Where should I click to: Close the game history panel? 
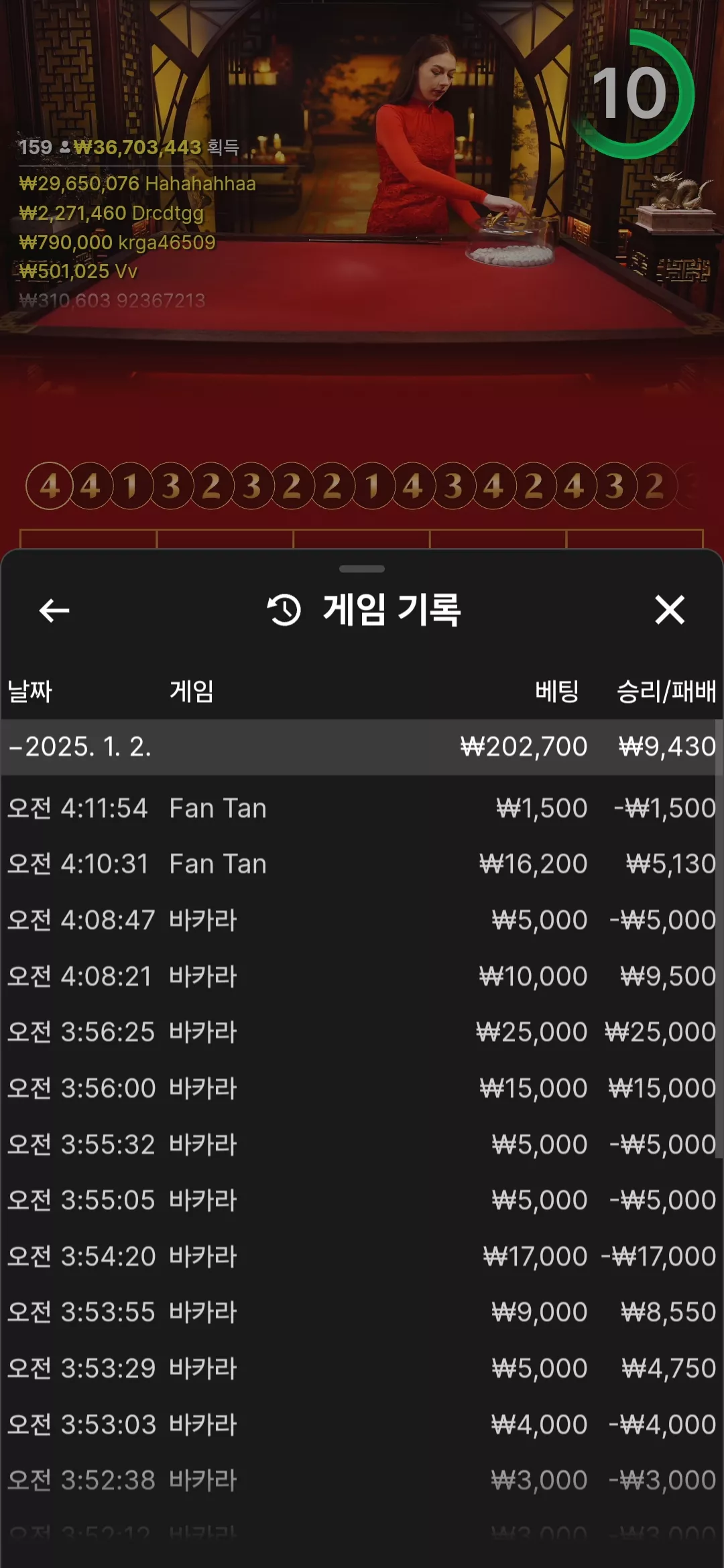coord(670,610)
